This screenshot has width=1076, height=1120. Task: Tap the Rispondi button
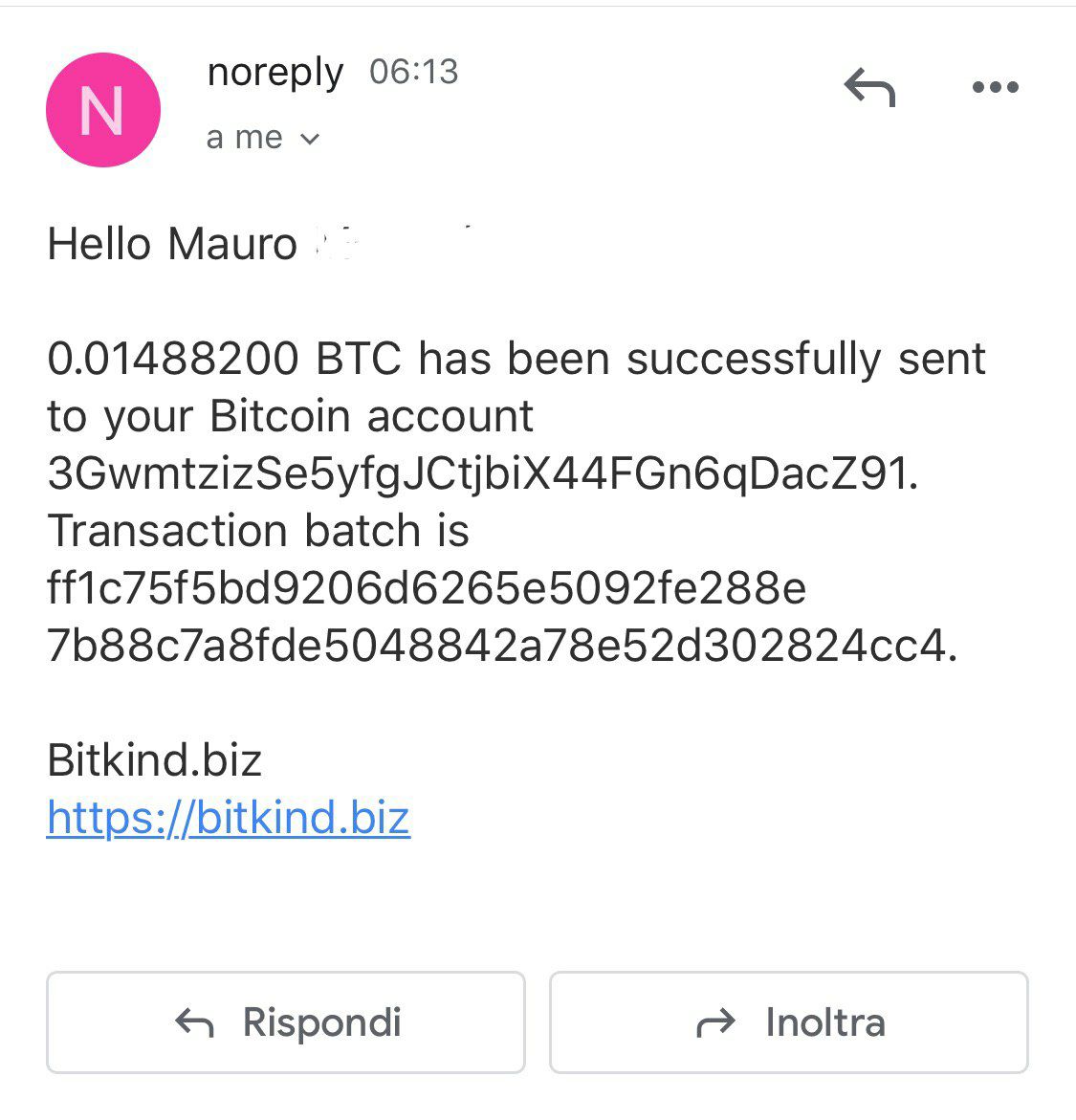pyautogui.click(x=286, y=1022)
